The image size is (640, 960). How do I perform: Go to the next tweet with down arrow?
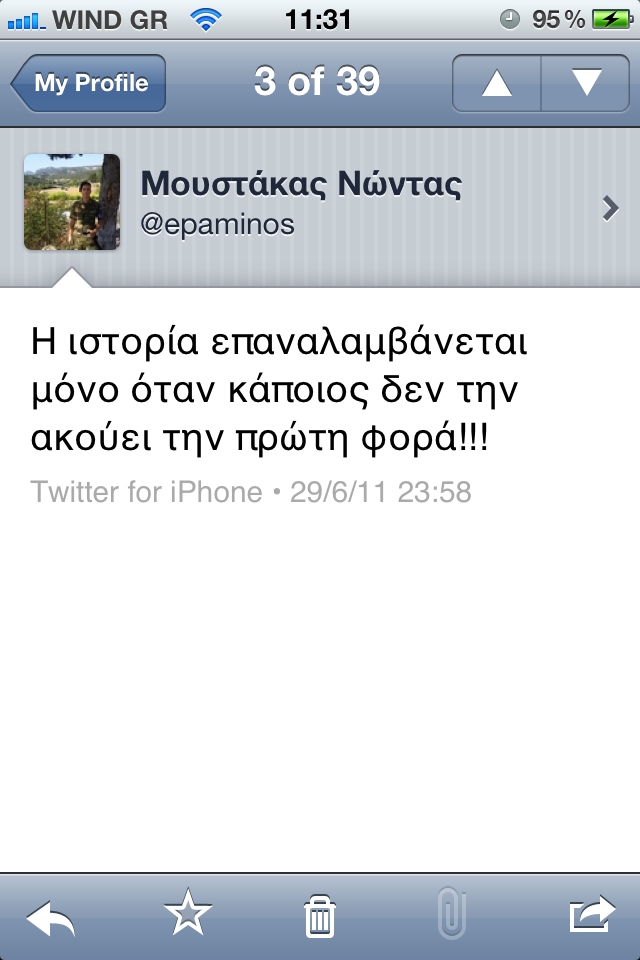click(586, 83)
